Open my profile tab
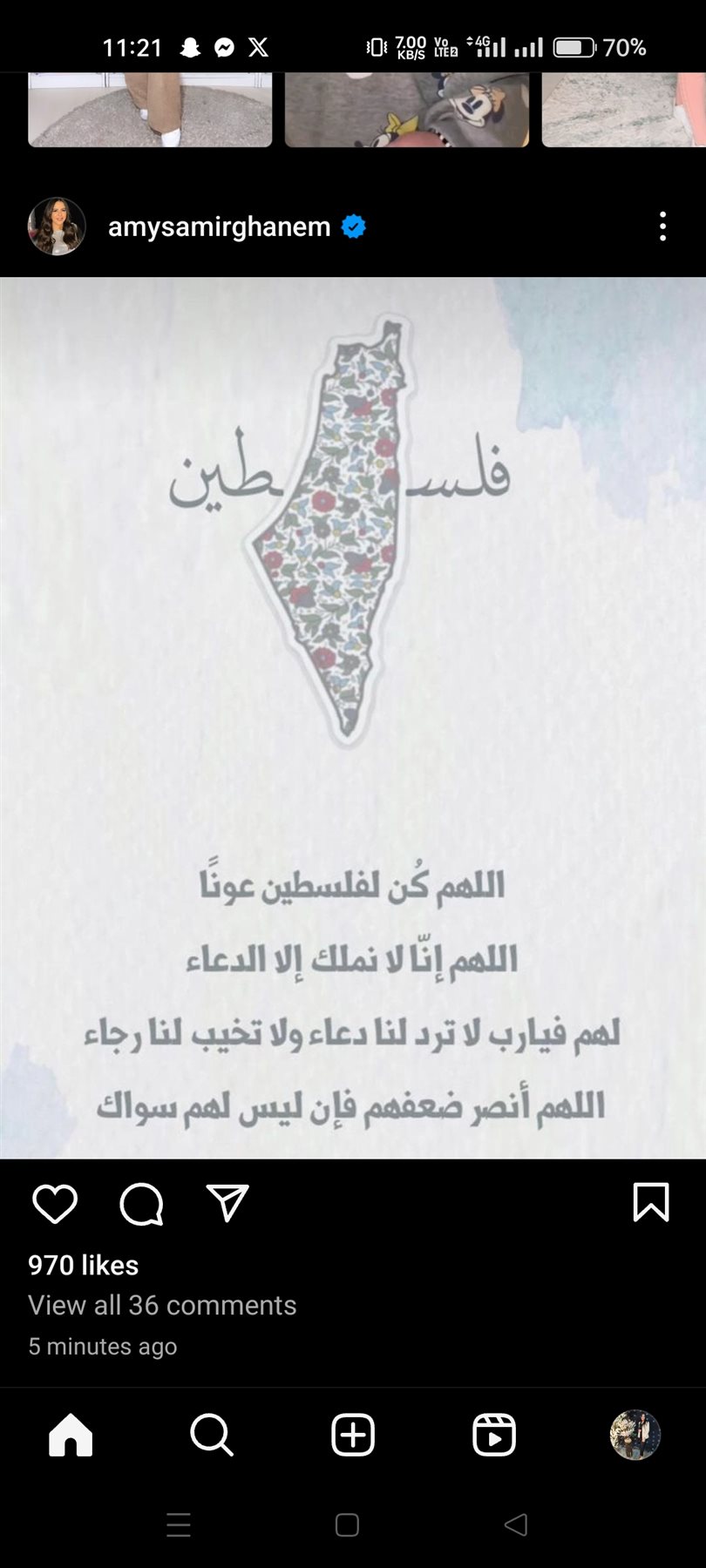 [635, 1435]
